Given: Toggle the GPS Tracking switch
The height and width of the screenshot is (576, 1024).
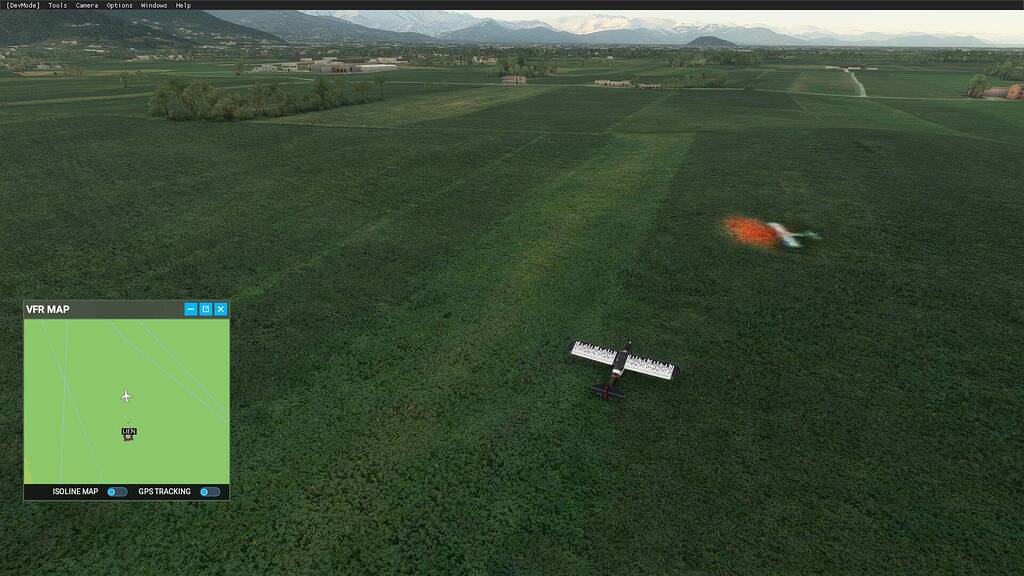Looking at the screenshot, I should pos(209,492).
